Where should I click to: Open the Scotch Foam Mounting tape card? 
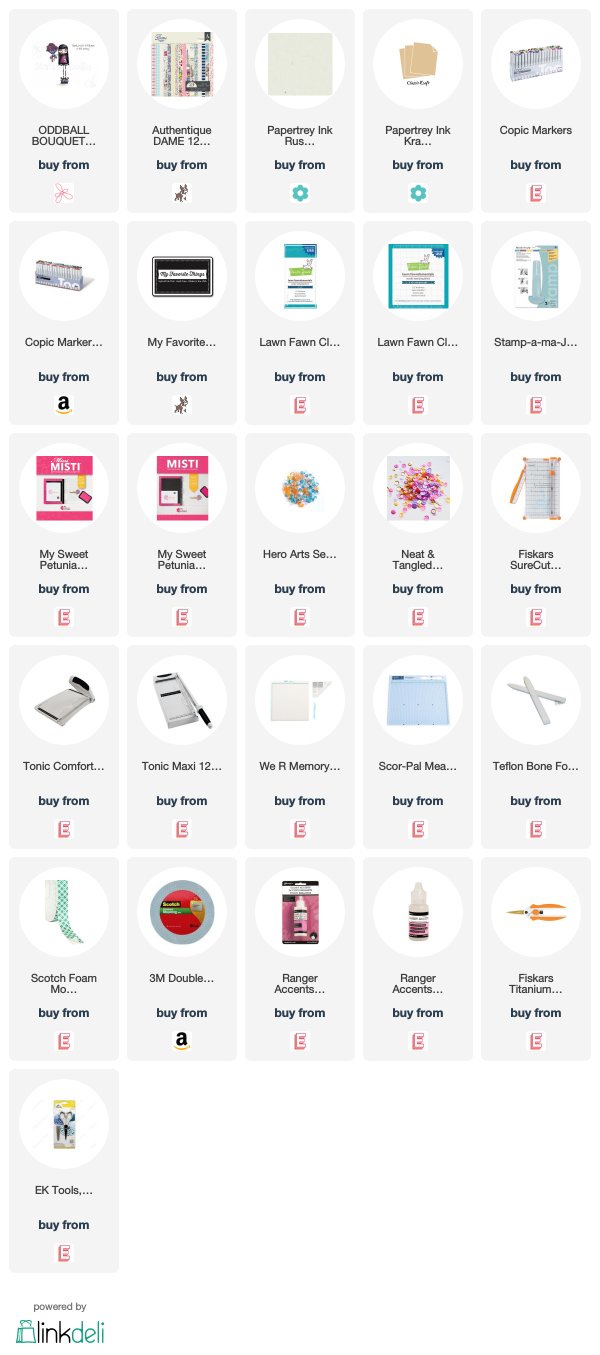click(x=64, y=958)
